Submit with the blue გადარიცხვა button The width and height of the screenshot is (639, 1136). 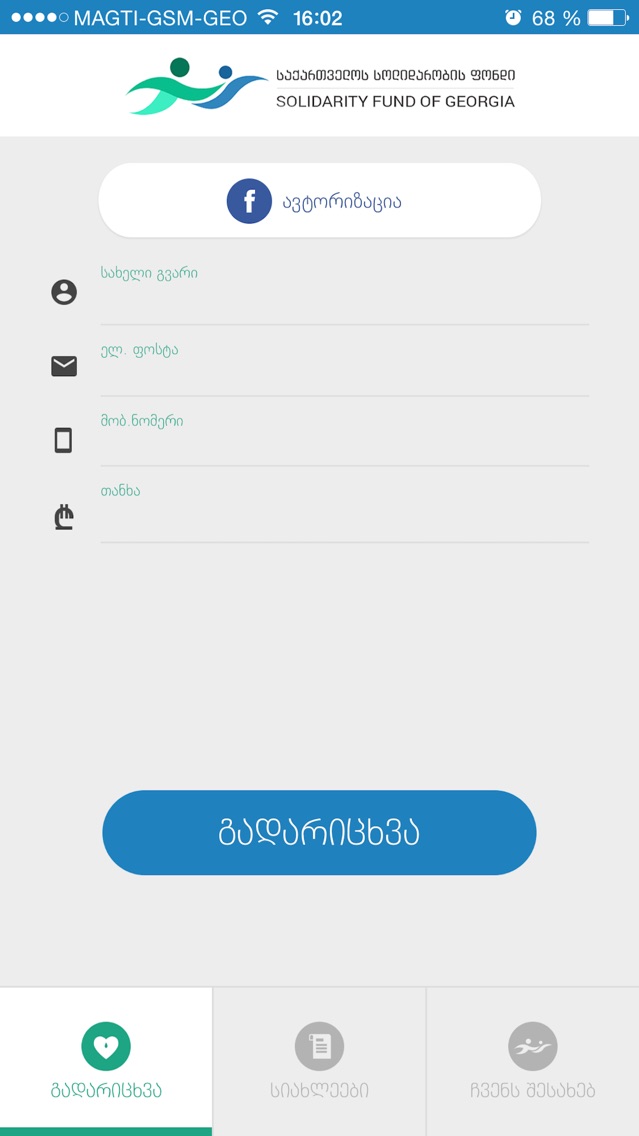click(x=320, y=832)
